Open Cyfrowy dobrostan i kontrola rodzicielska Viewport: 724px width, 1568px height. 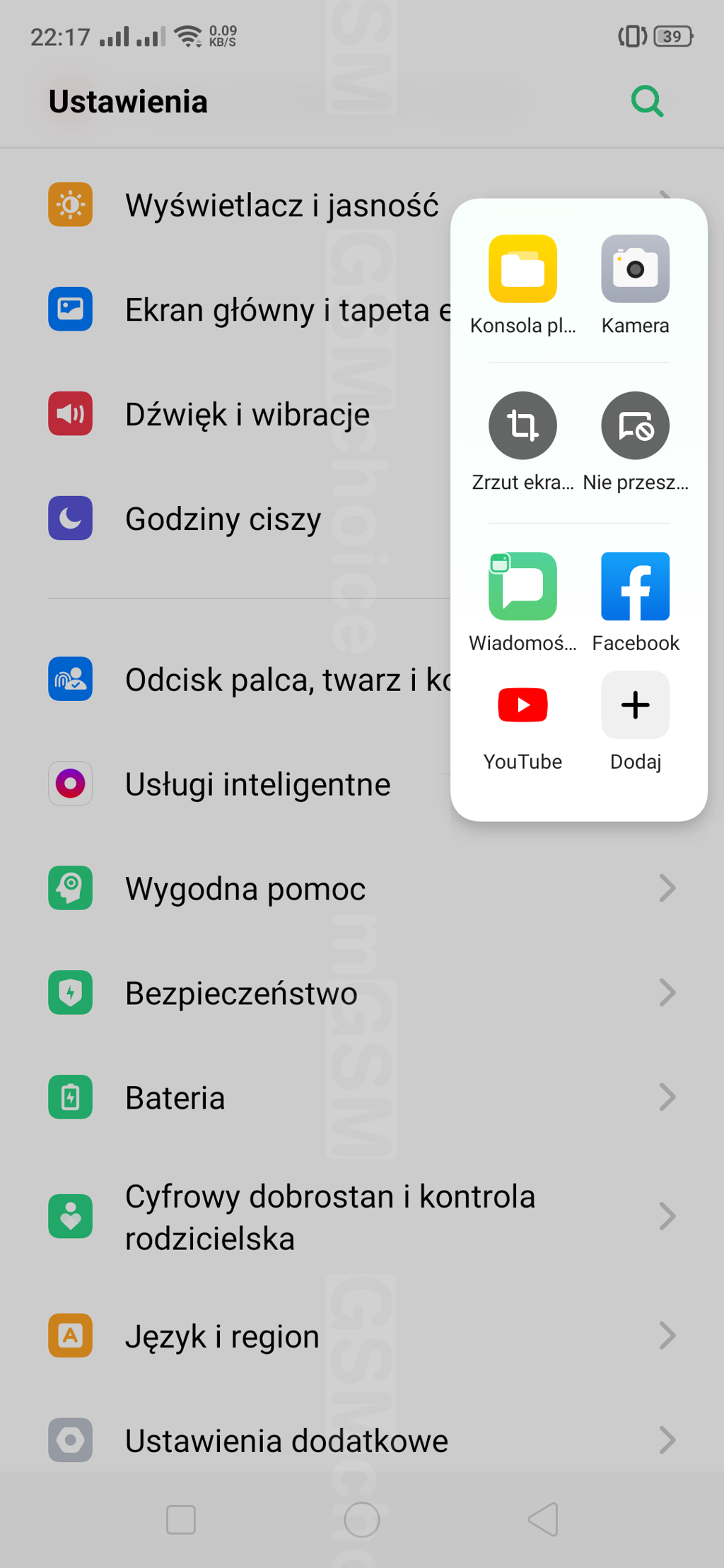(362, 1217)
